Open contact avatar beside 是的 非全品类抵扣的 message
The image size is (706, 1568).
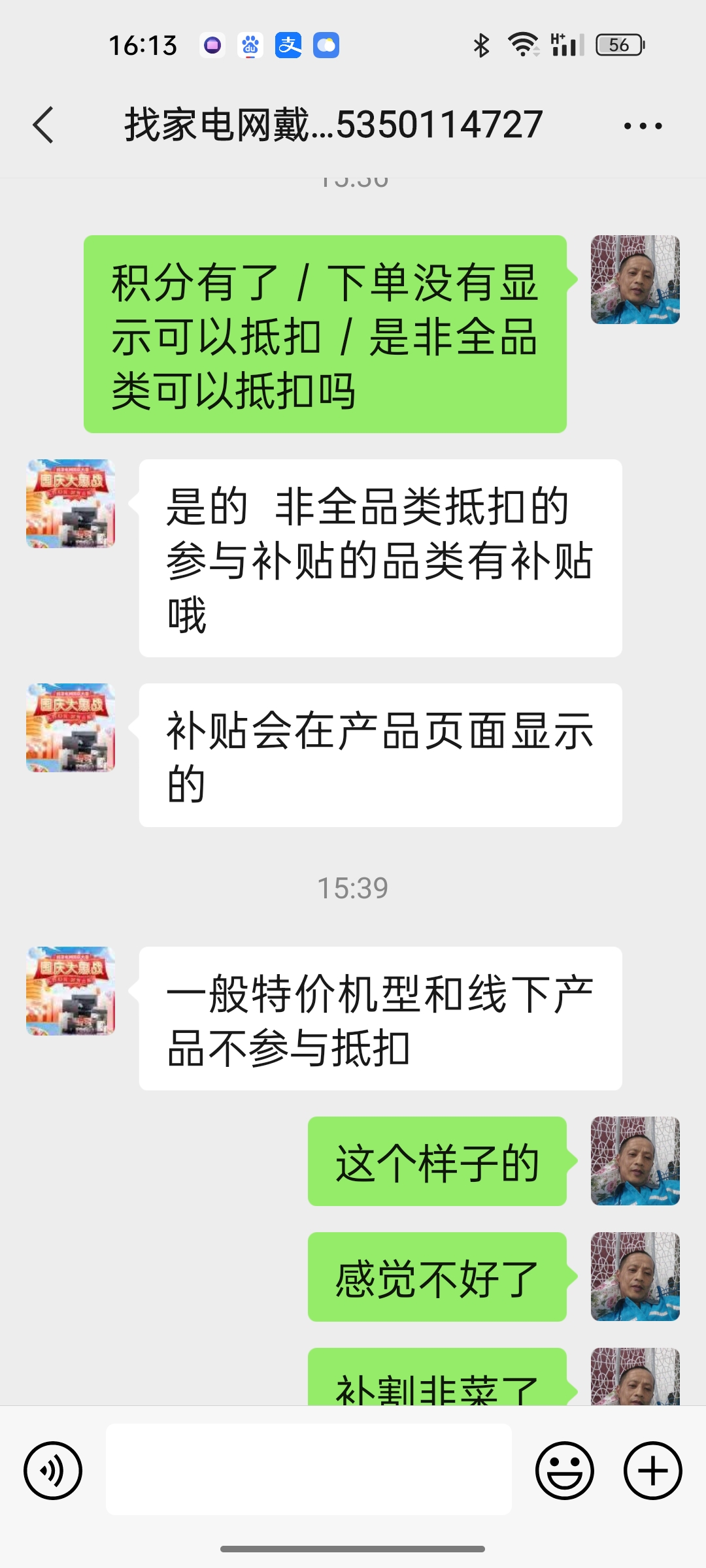(71, 504)
